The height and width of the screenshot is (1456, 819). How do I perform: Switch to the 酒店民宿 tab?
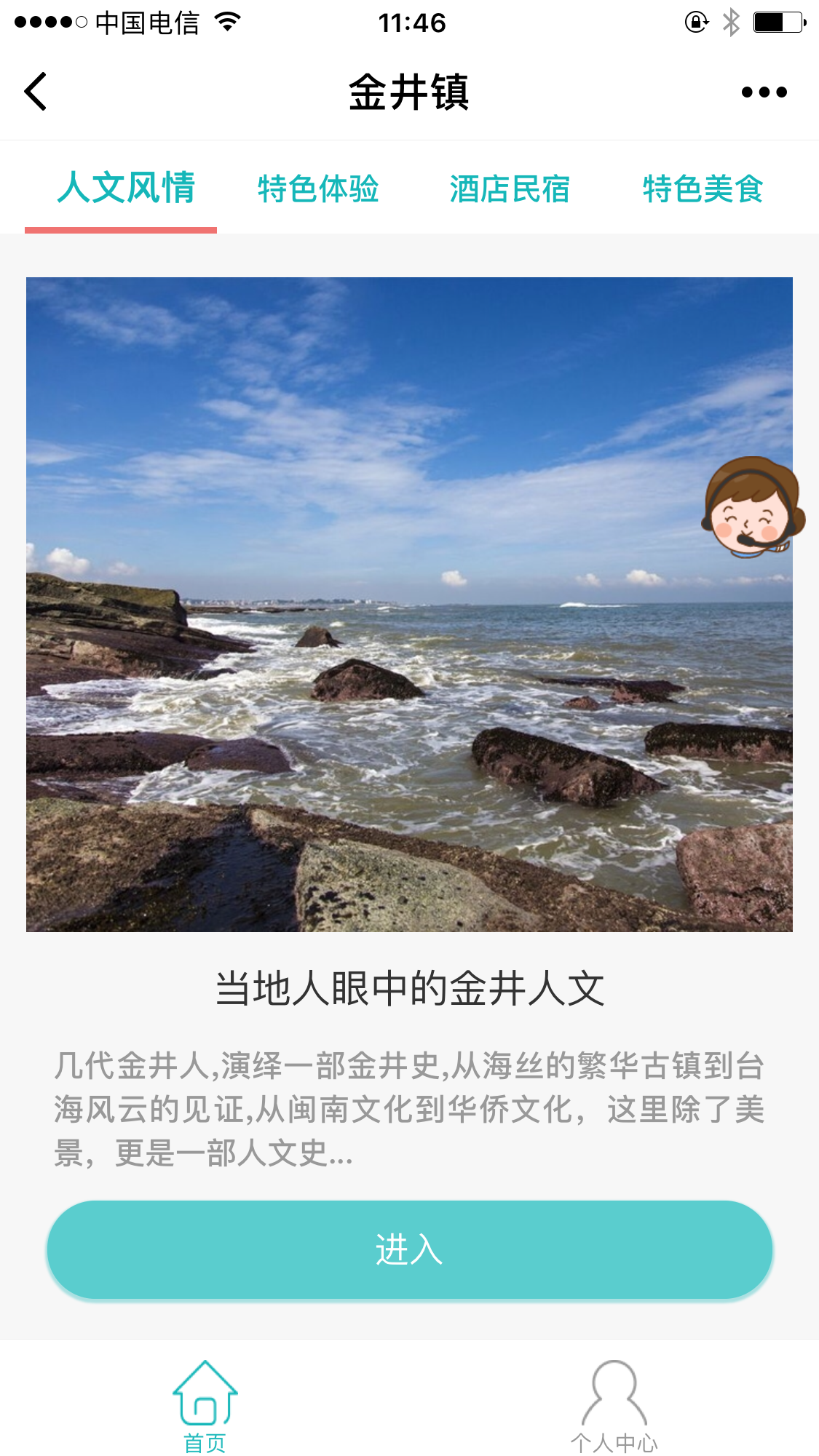(510, 189)
